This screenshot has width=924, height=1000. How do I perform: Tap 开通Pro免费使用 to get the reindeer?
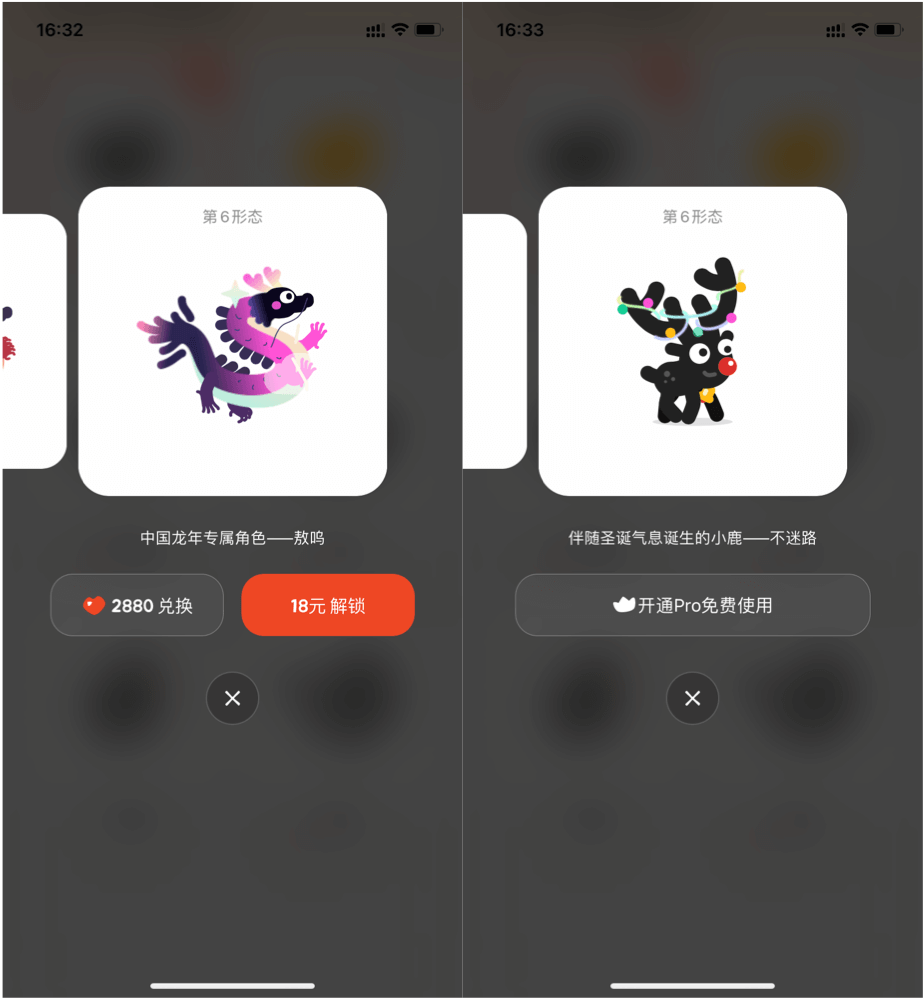click(x=692, y=605)
